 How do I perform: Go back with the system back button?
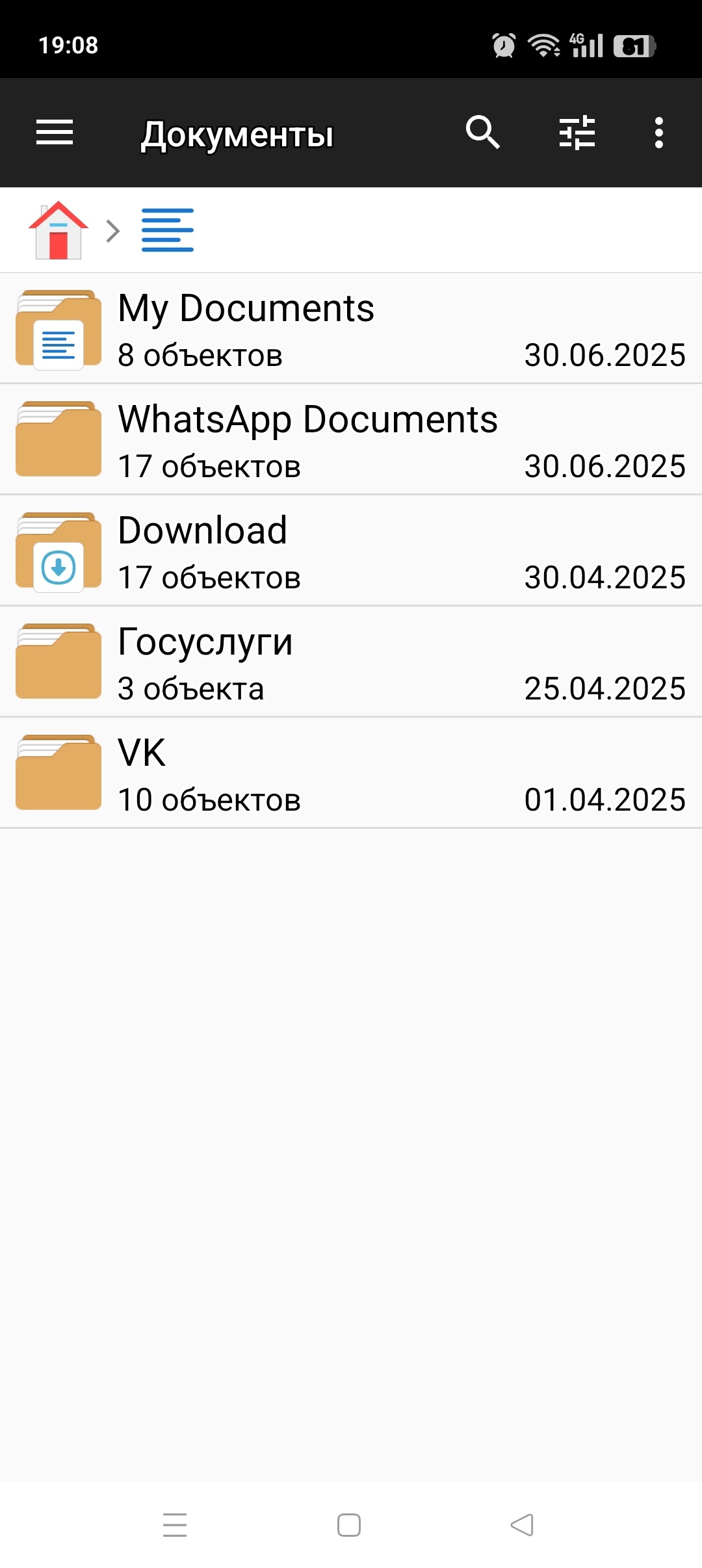pyautogui.click(x=522, y=1525)
